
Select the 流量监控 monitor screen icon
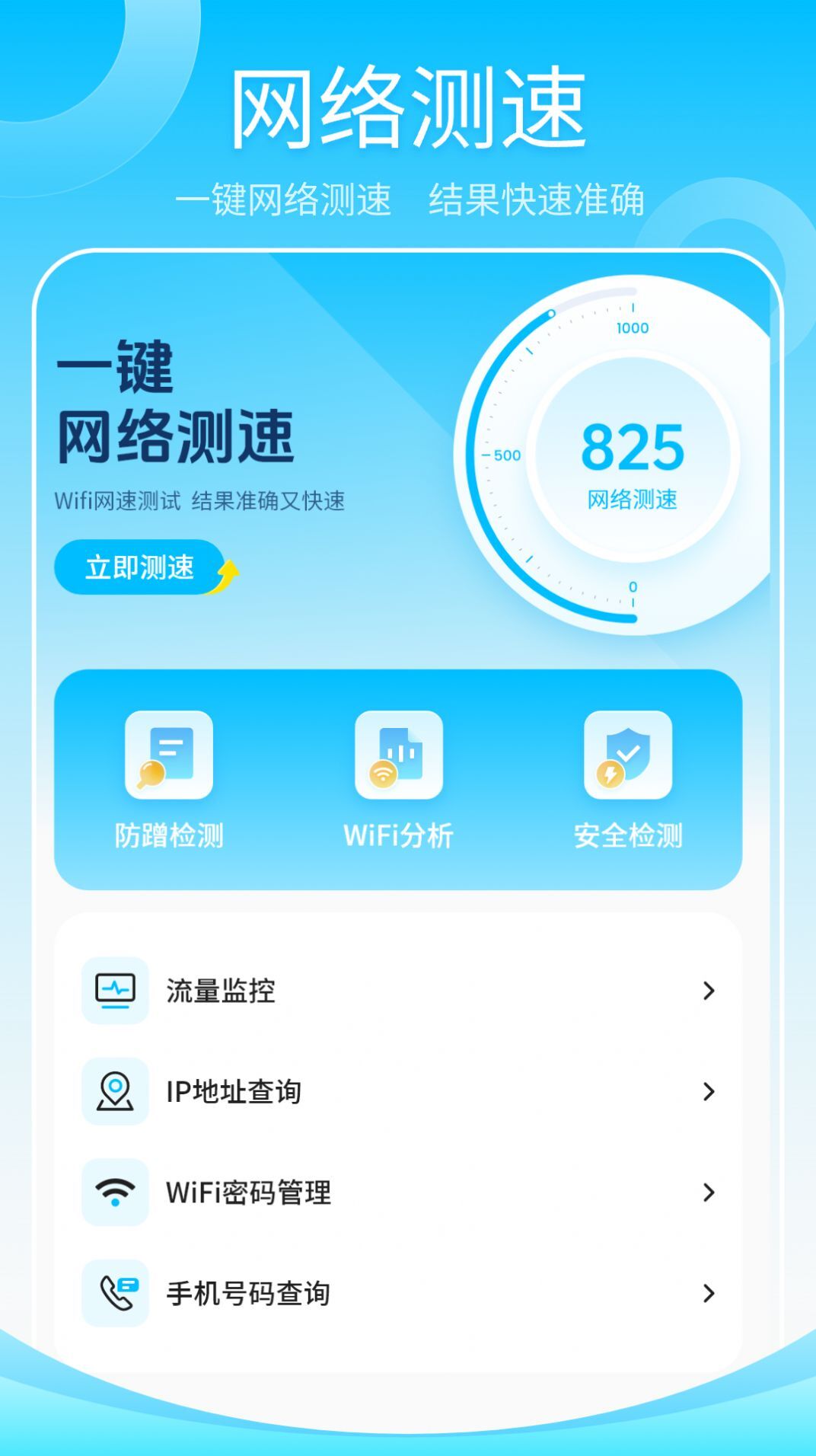coord(115,991)
